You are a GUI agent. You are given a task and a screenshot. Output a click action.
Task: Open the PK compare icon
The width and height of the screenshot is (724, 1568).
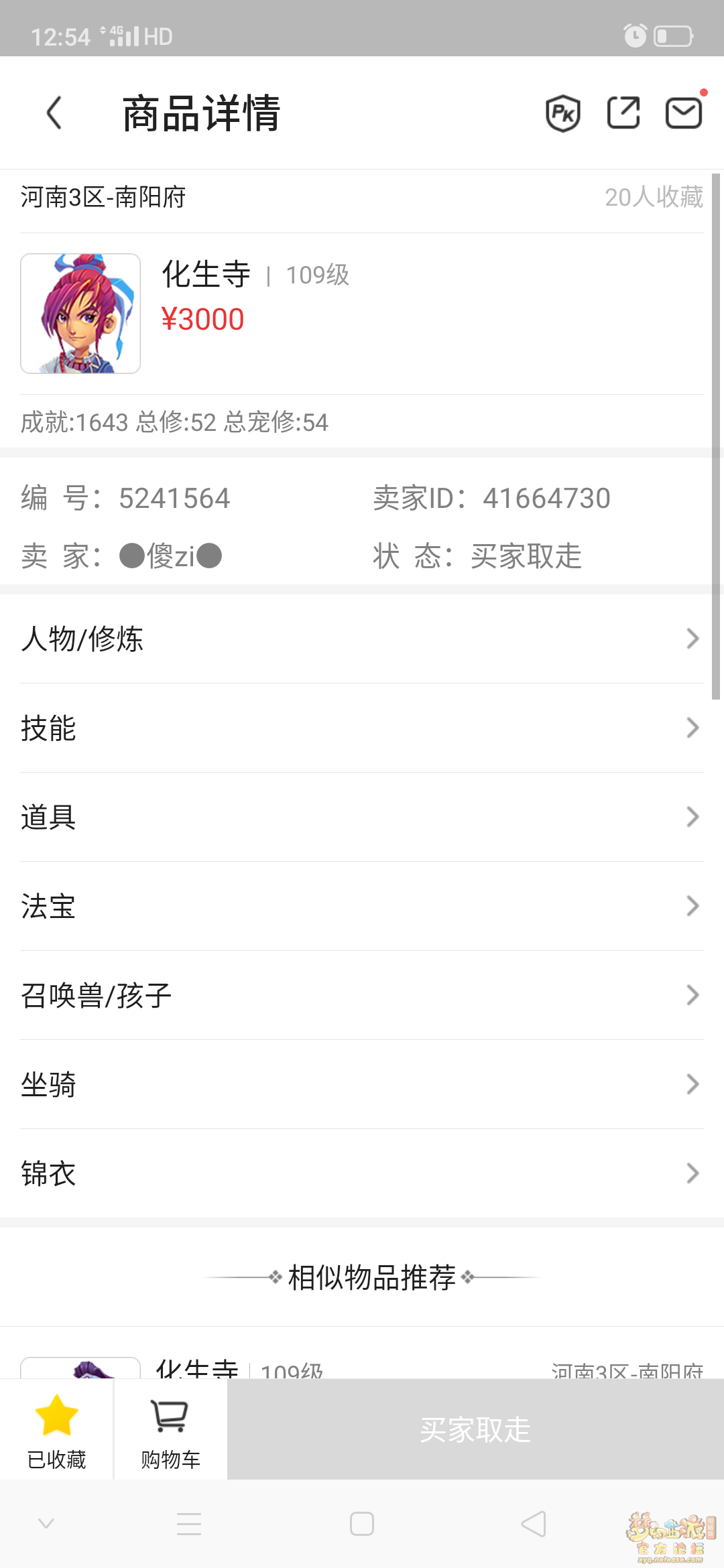562,113
